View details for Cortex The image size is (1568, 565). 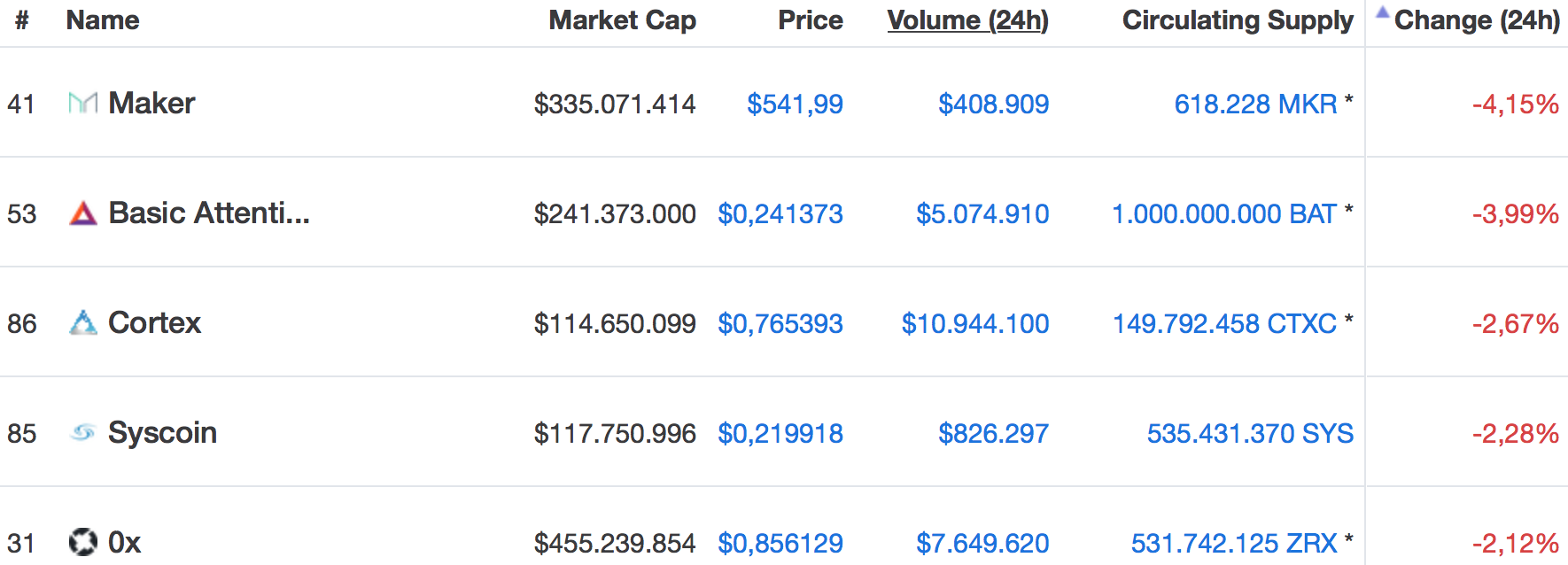pyautogui.click(x=154, y=323)
